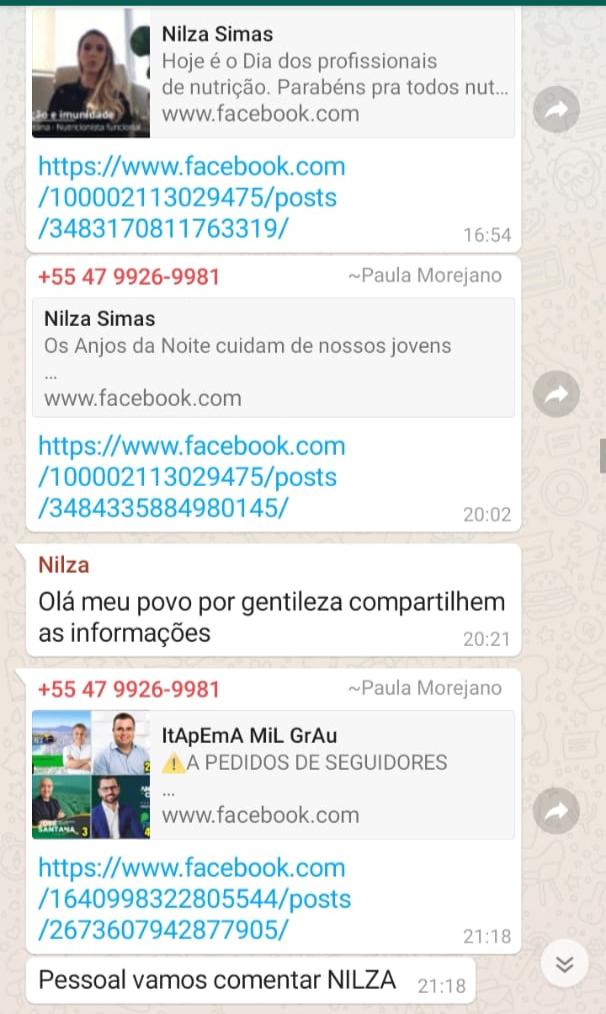This screenshot has width=606, height=1014.
Task: Forward the ItApEmA MiL GrAu post message
Action: click(556, 810)
